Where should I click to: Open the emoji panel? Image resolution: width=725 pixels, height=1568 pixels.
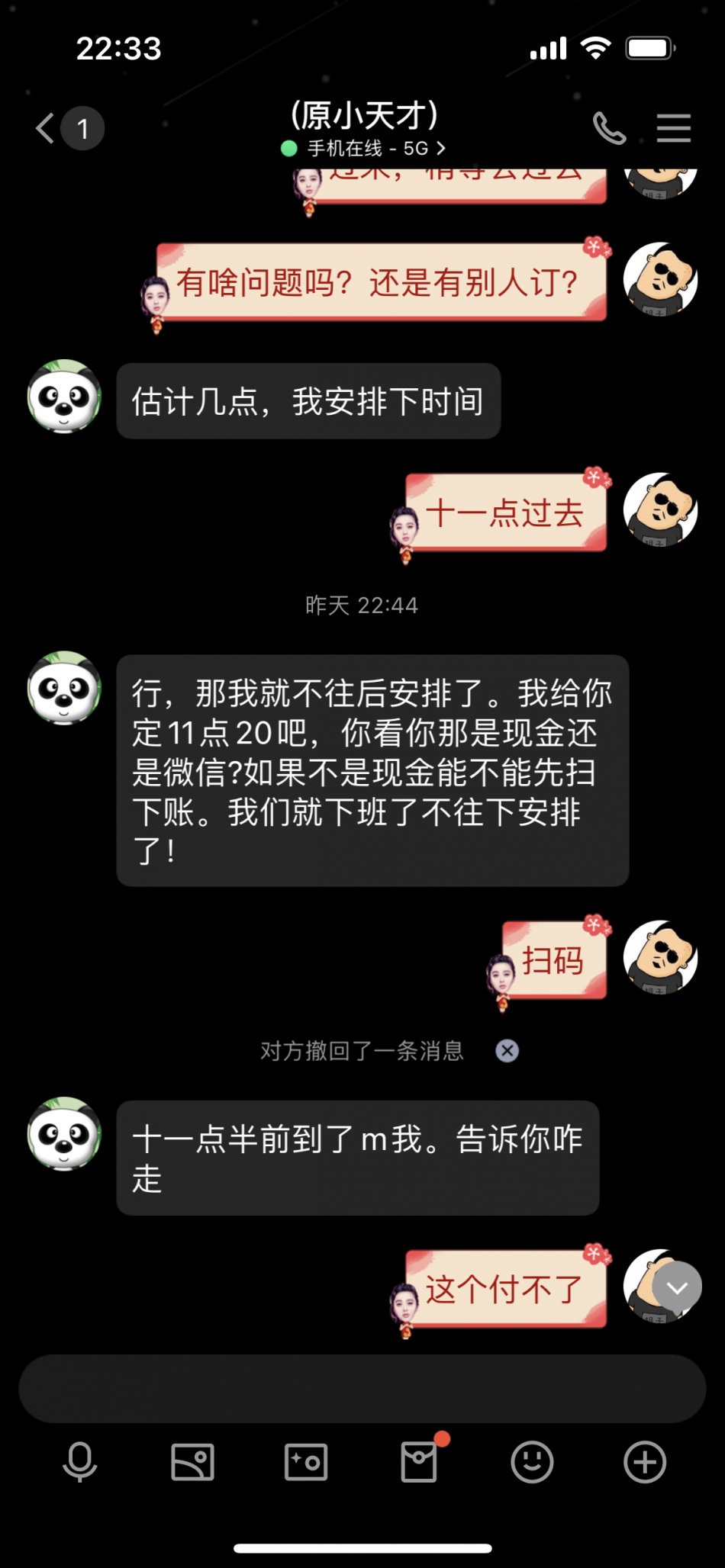[532, 1462]
